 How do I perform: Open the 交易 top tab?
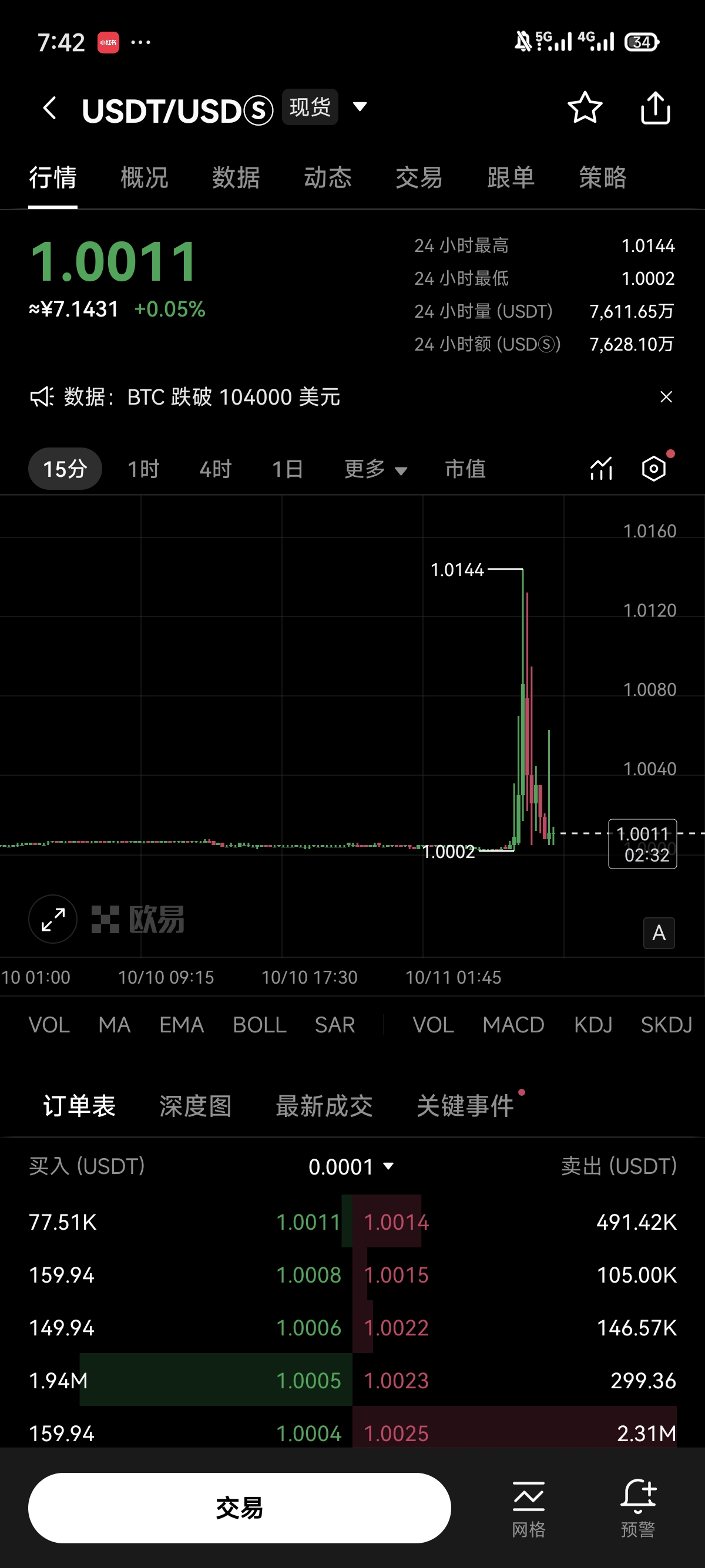tap(419, 178)
